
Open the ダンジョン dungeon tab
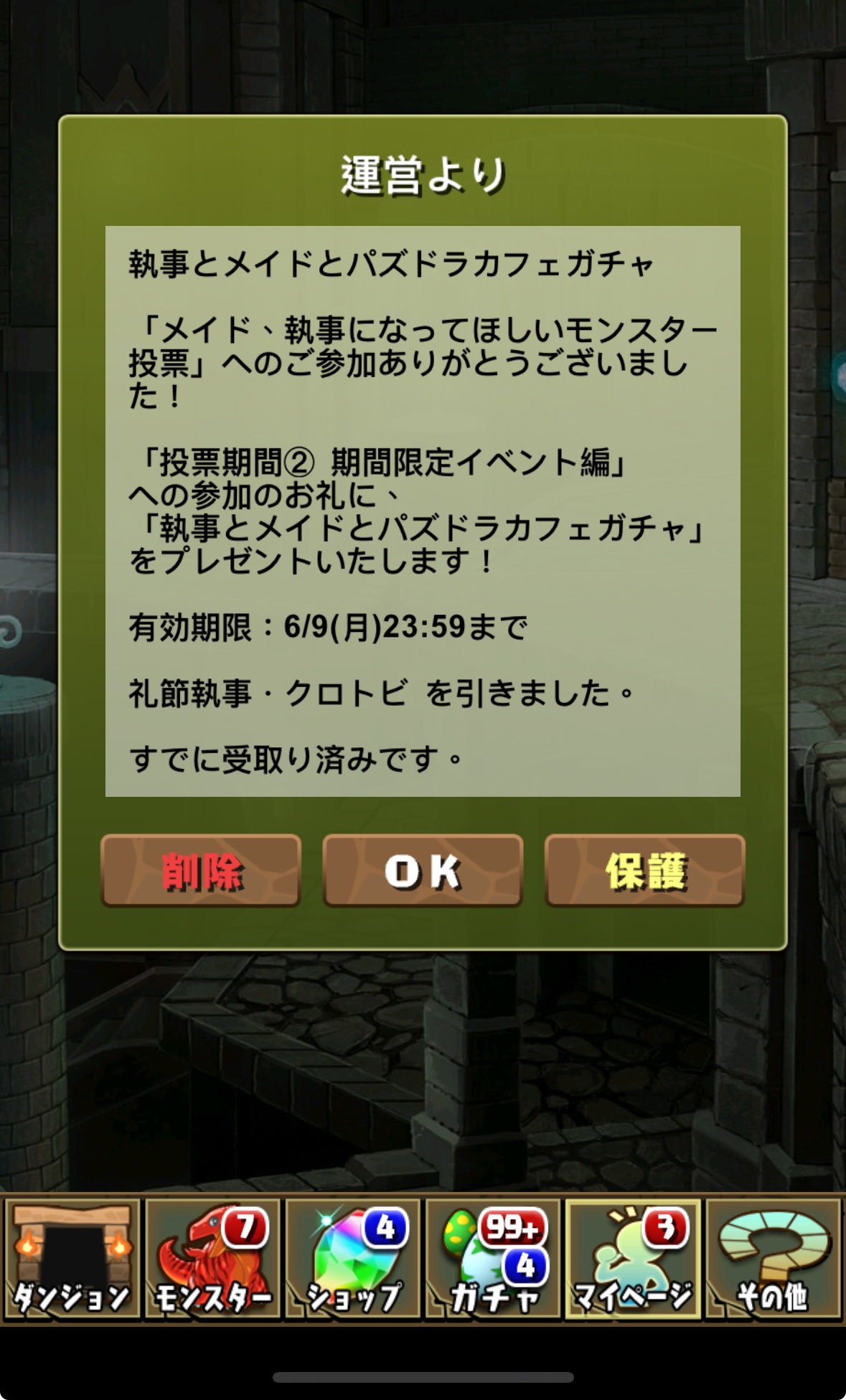(72, 1259)
